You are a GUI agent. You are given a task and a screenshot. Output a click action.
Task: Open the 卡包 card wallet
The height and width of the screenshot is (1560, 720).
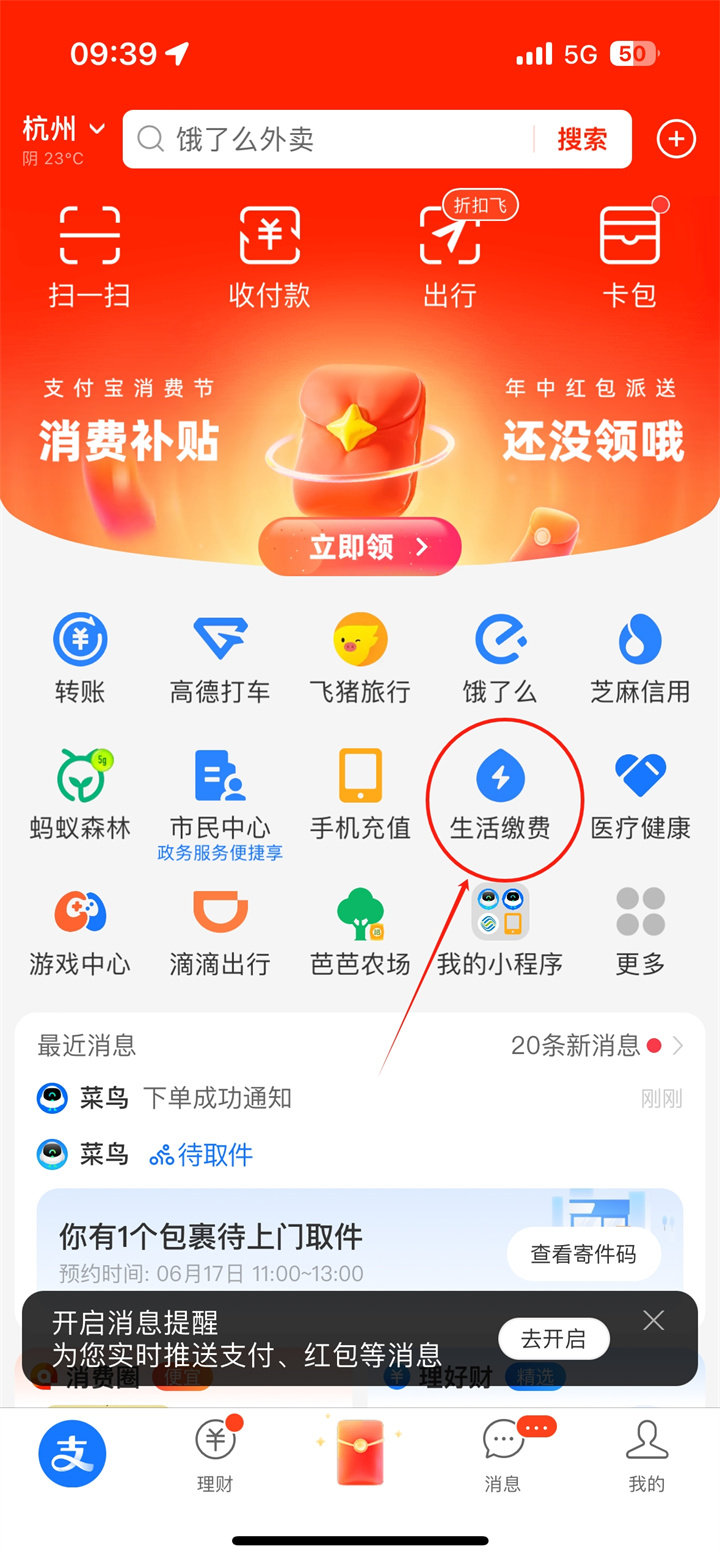click(630, 250)
